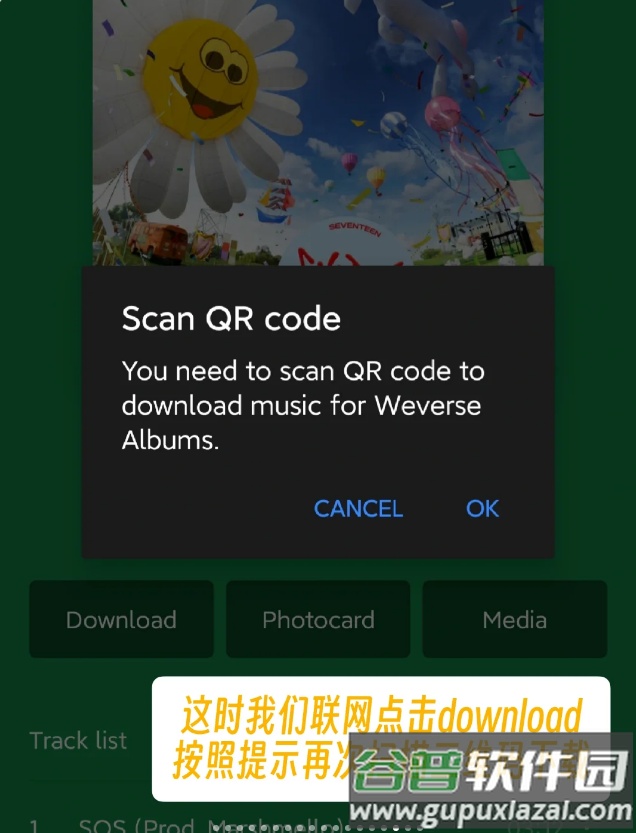
Task: Open the Media section
Action: click(x=514, y=619)
